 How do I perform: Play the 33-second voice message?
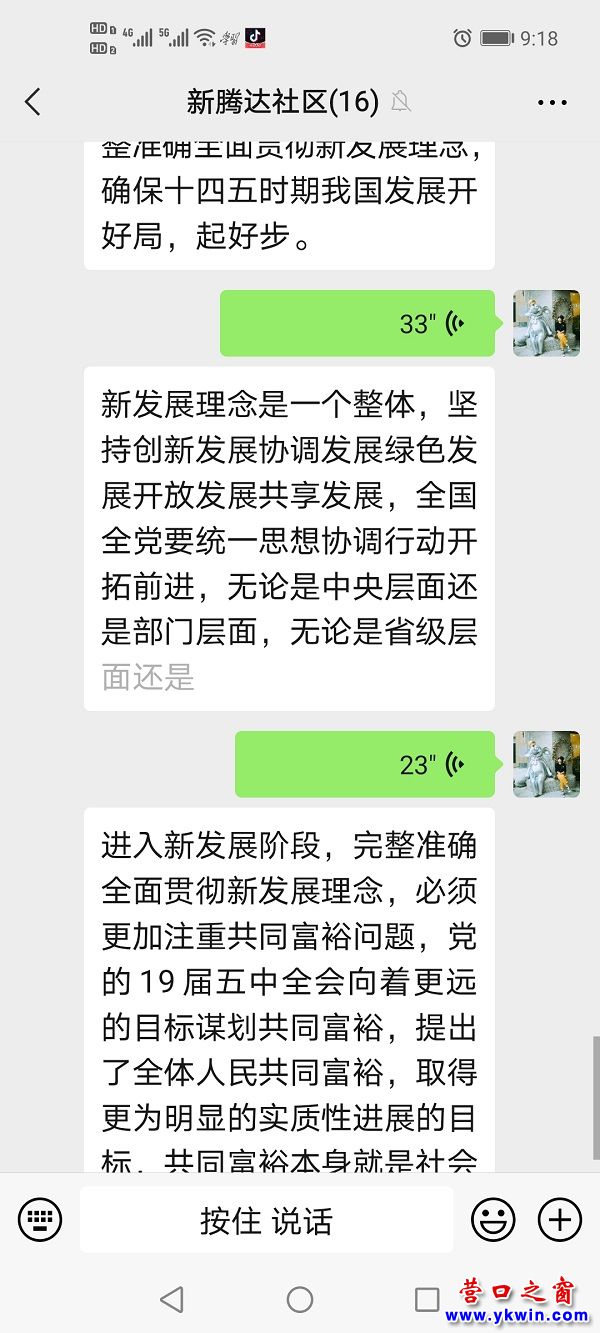(357, 323)
